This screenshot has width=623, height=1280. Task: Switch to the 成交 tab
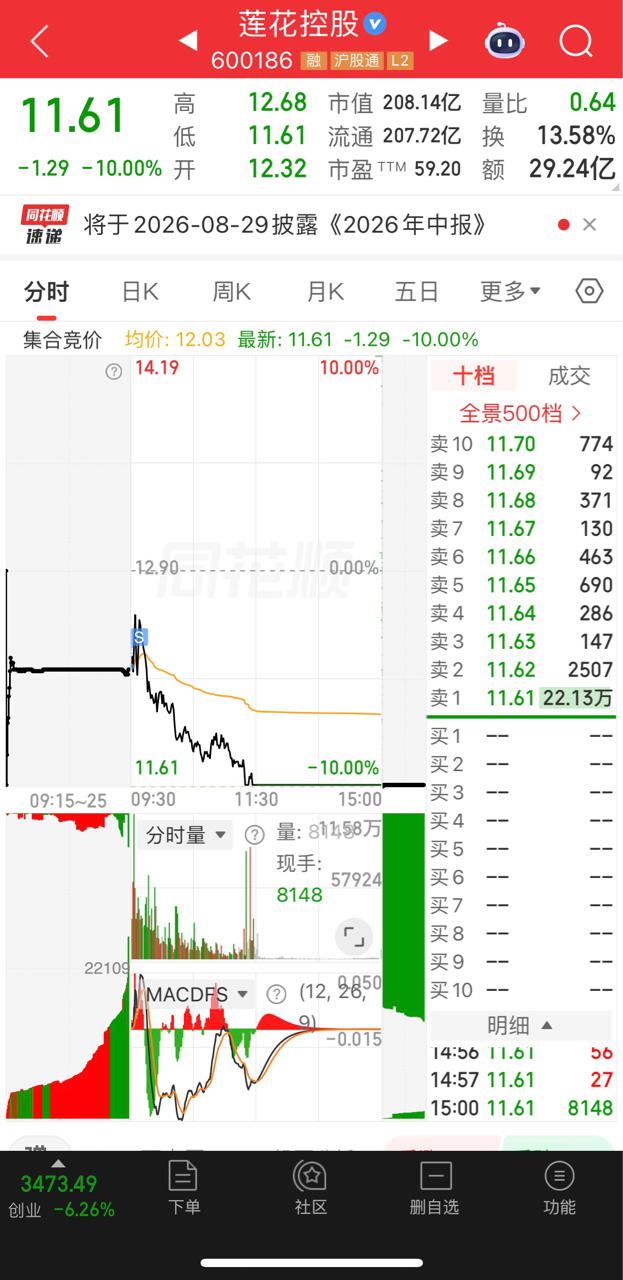point(569,376)
